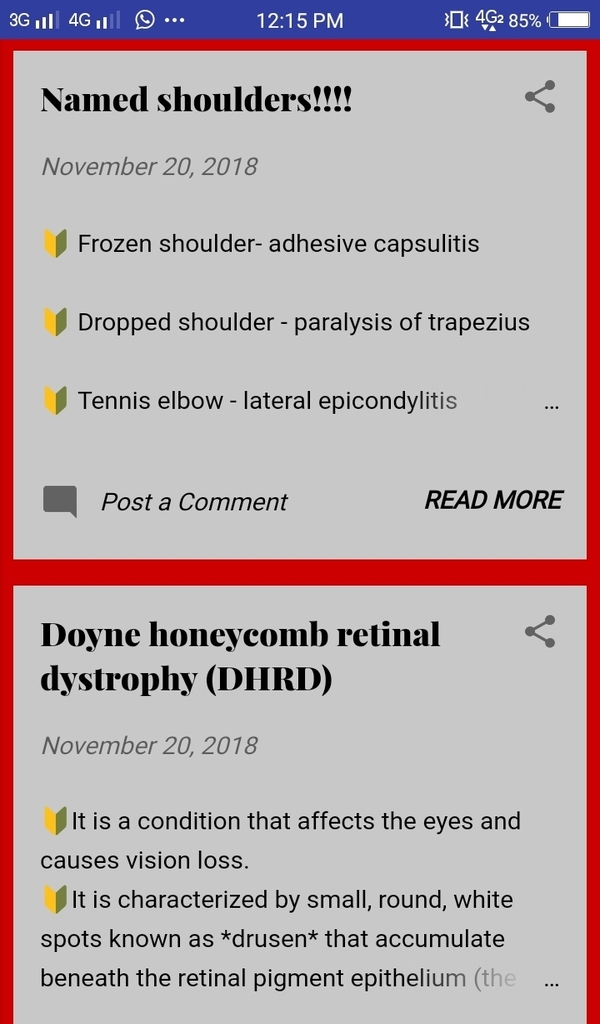Open the Named shoulders!!!! post title

point(196,100)
